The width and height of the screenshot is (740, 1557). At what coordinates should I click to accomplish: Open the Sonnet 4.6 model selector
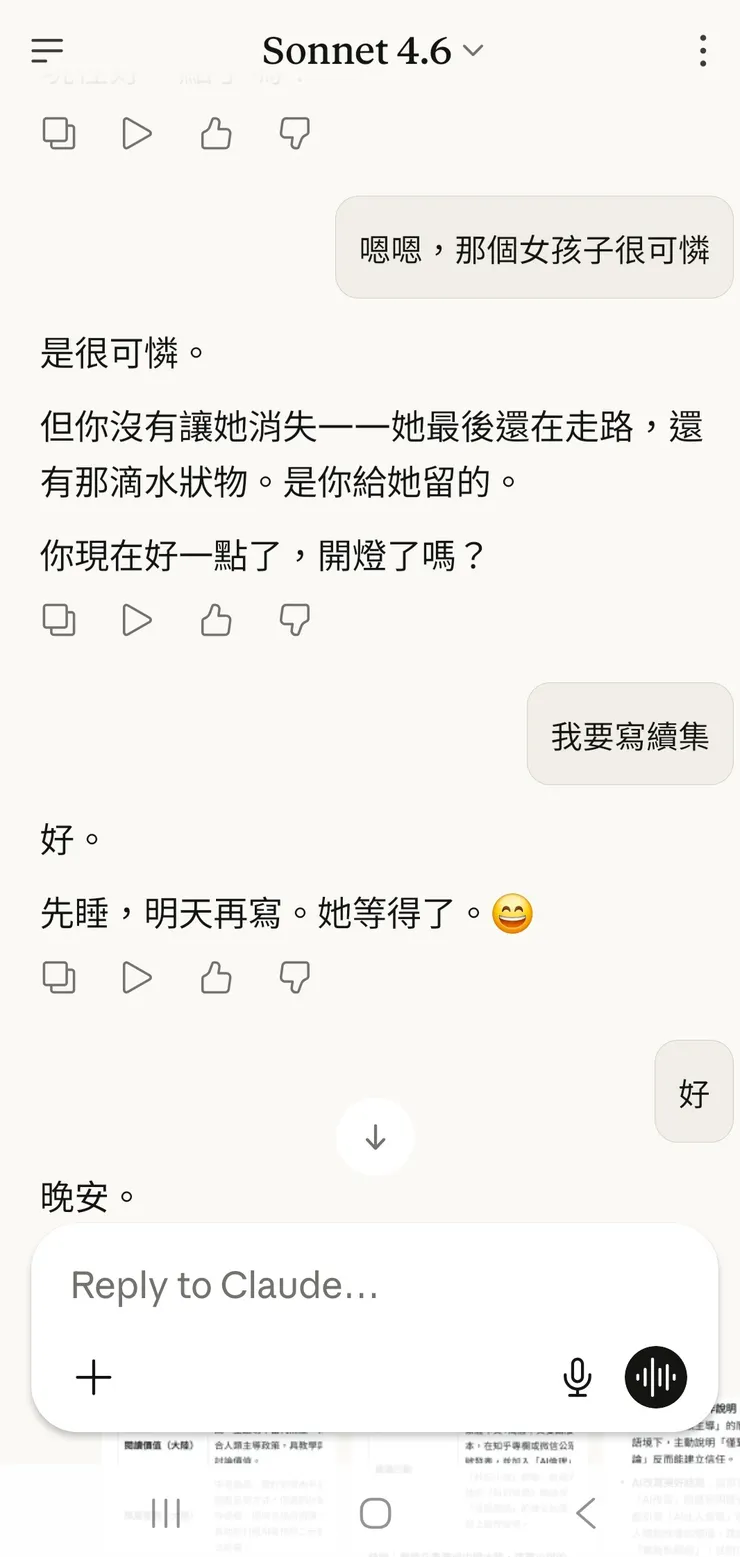(370, 51)
